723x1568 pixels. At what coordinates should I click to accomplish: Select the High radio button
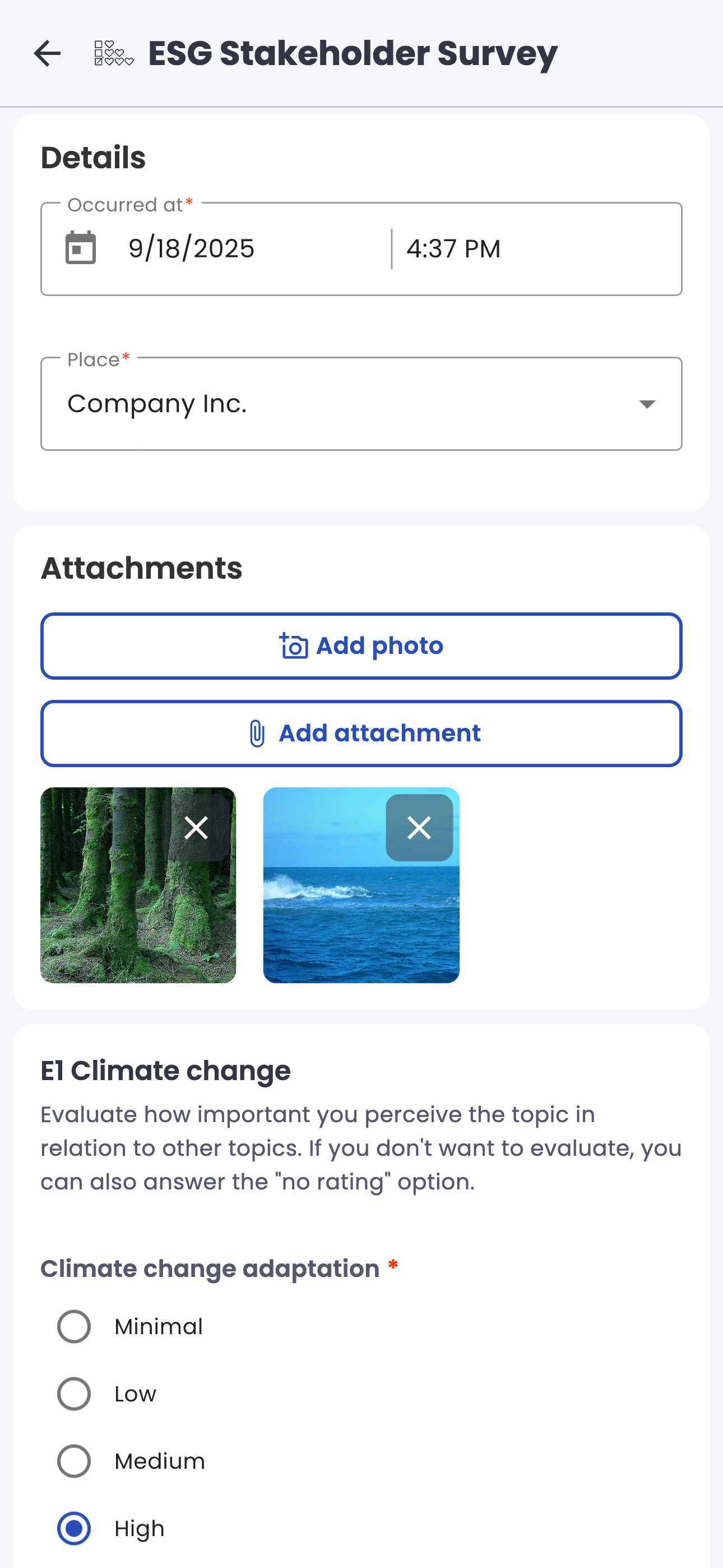74,1528
